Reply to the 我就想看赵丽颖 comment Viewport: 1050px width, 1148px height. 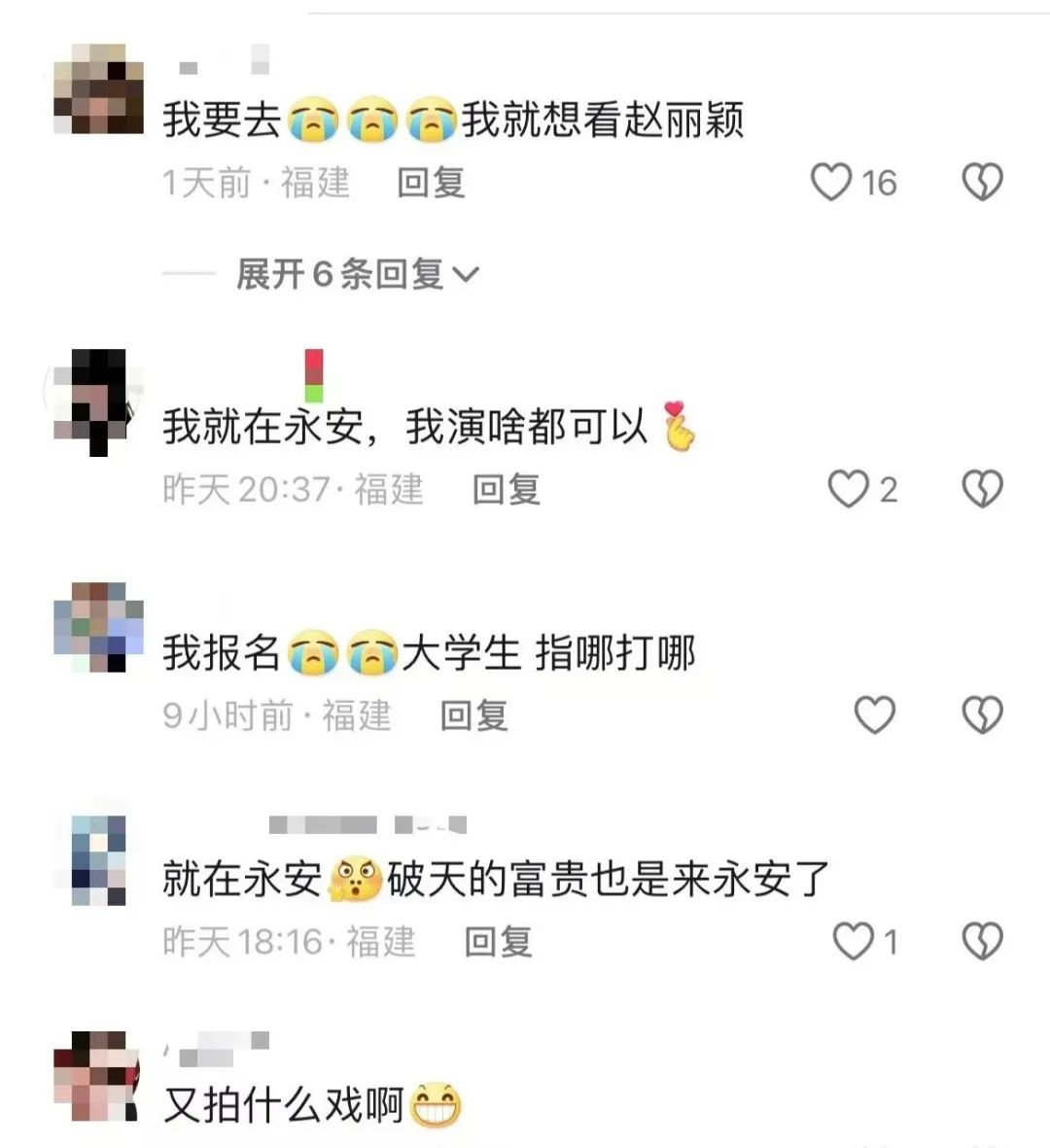pos(431,183)
